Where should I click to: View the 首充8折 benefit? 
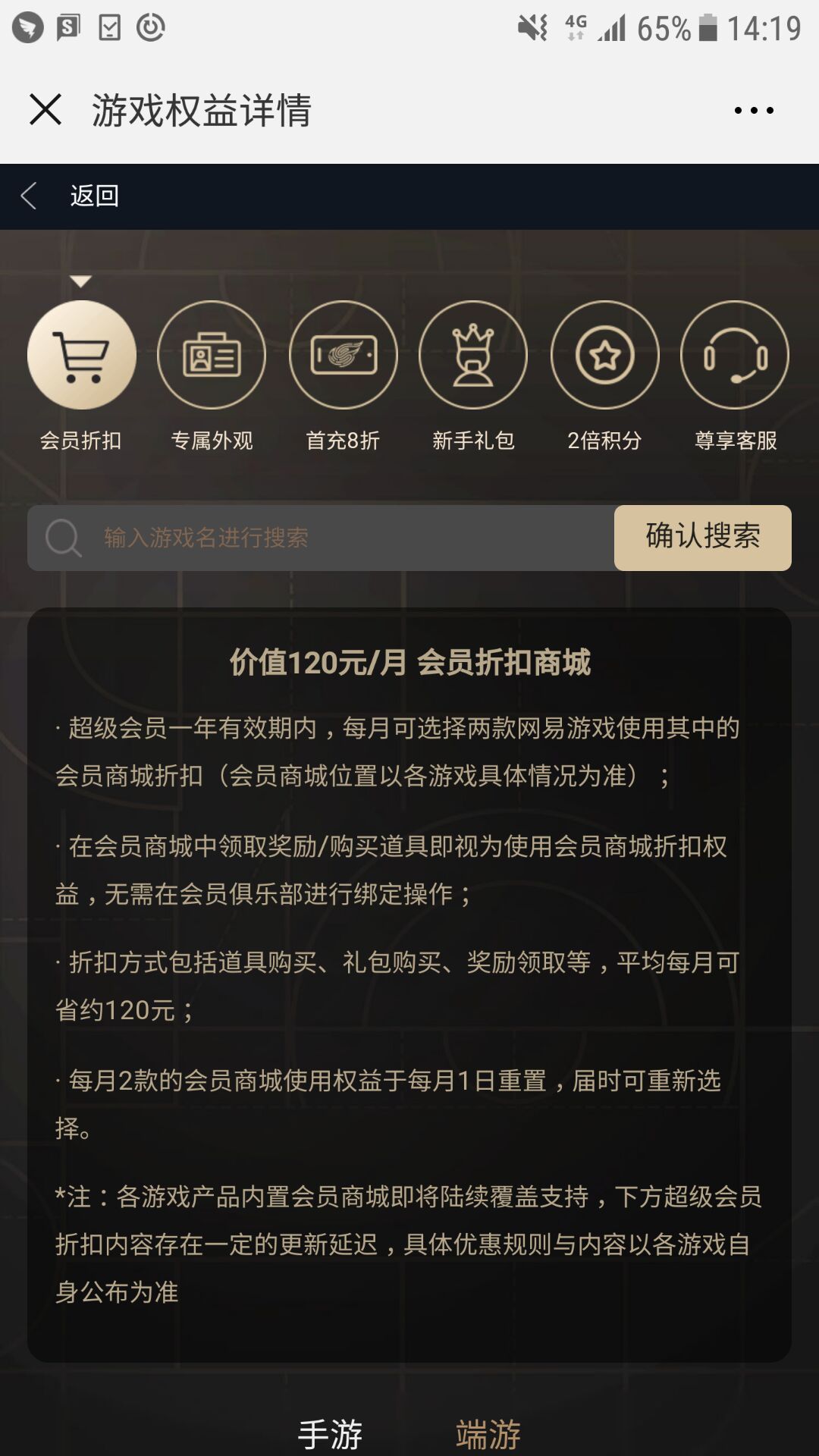[x=344, y=355]
